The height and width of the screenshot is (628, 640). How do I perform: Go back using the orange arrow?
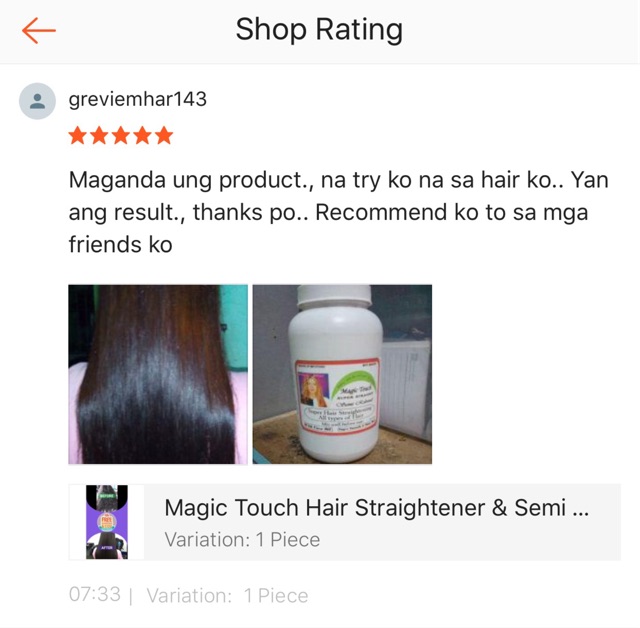click(38, 30)
